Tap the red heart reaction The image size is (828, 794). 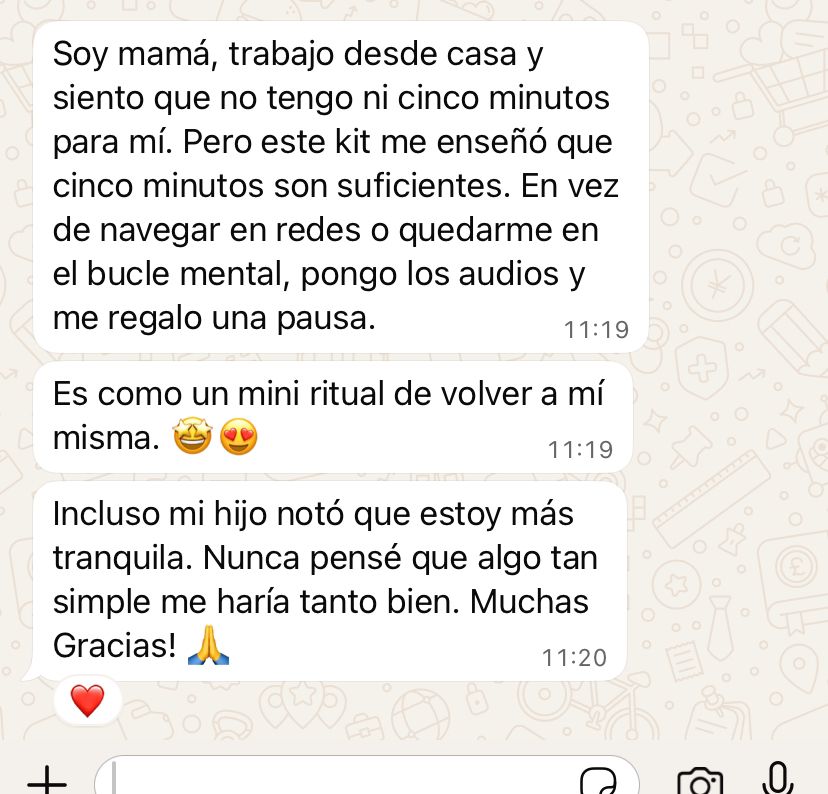[88, 701]
